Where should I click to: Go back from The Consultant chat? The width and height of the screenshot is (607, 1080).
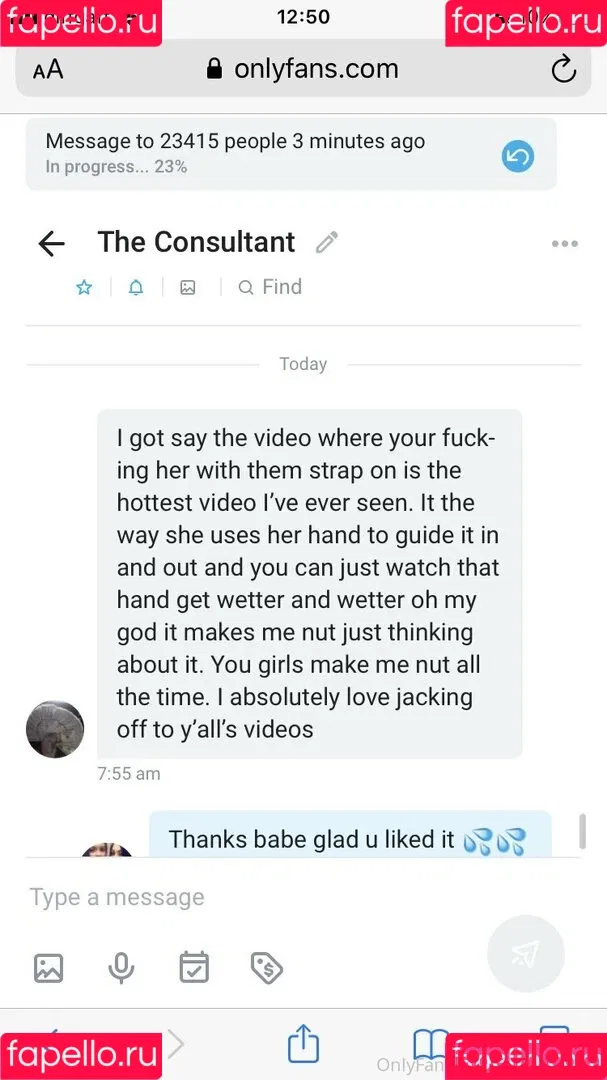[x=51, y=243]
